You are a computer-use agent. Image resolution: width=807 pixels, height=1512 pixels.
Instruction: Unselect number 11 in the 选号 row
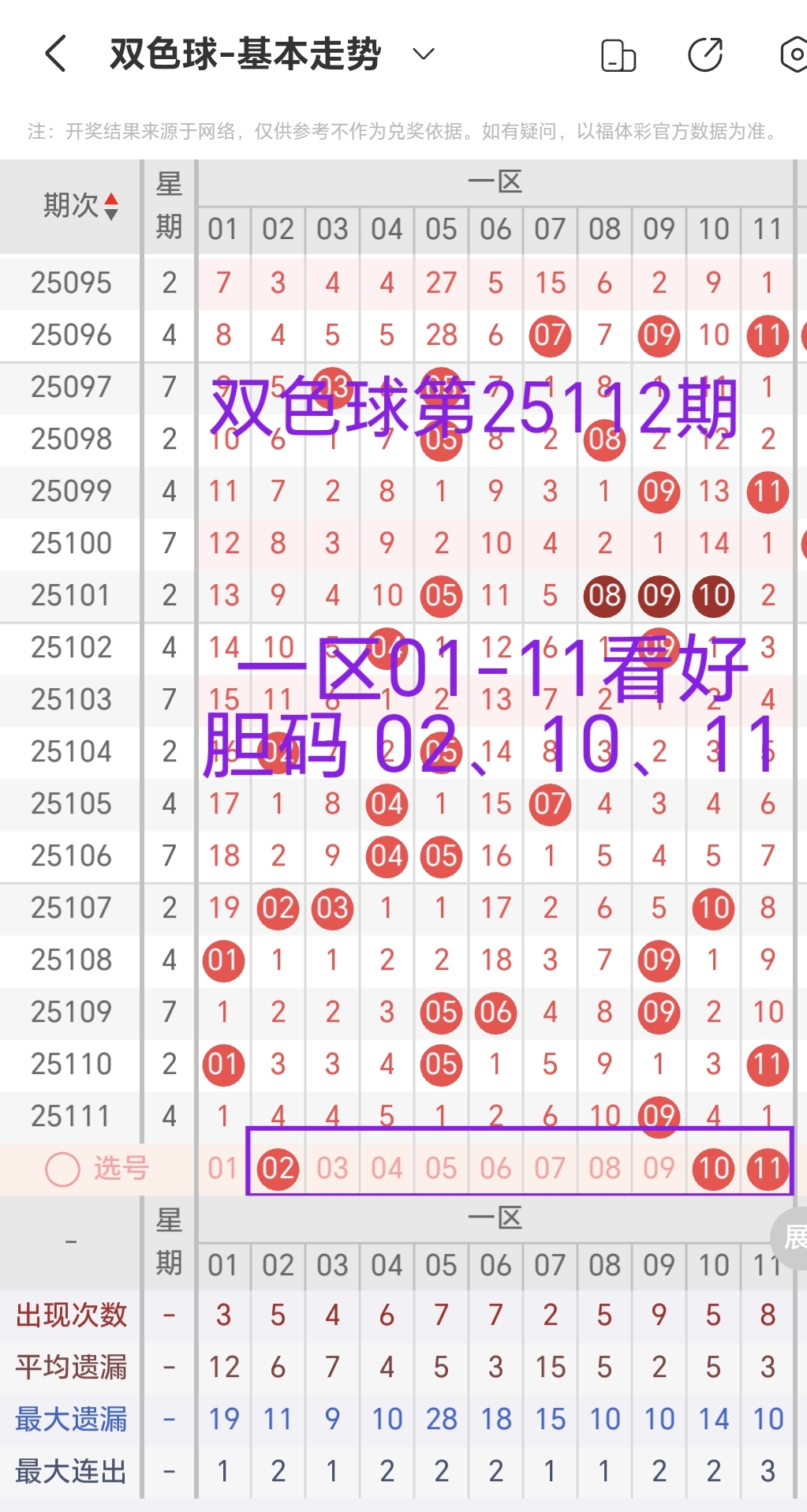coord(768,1169)
